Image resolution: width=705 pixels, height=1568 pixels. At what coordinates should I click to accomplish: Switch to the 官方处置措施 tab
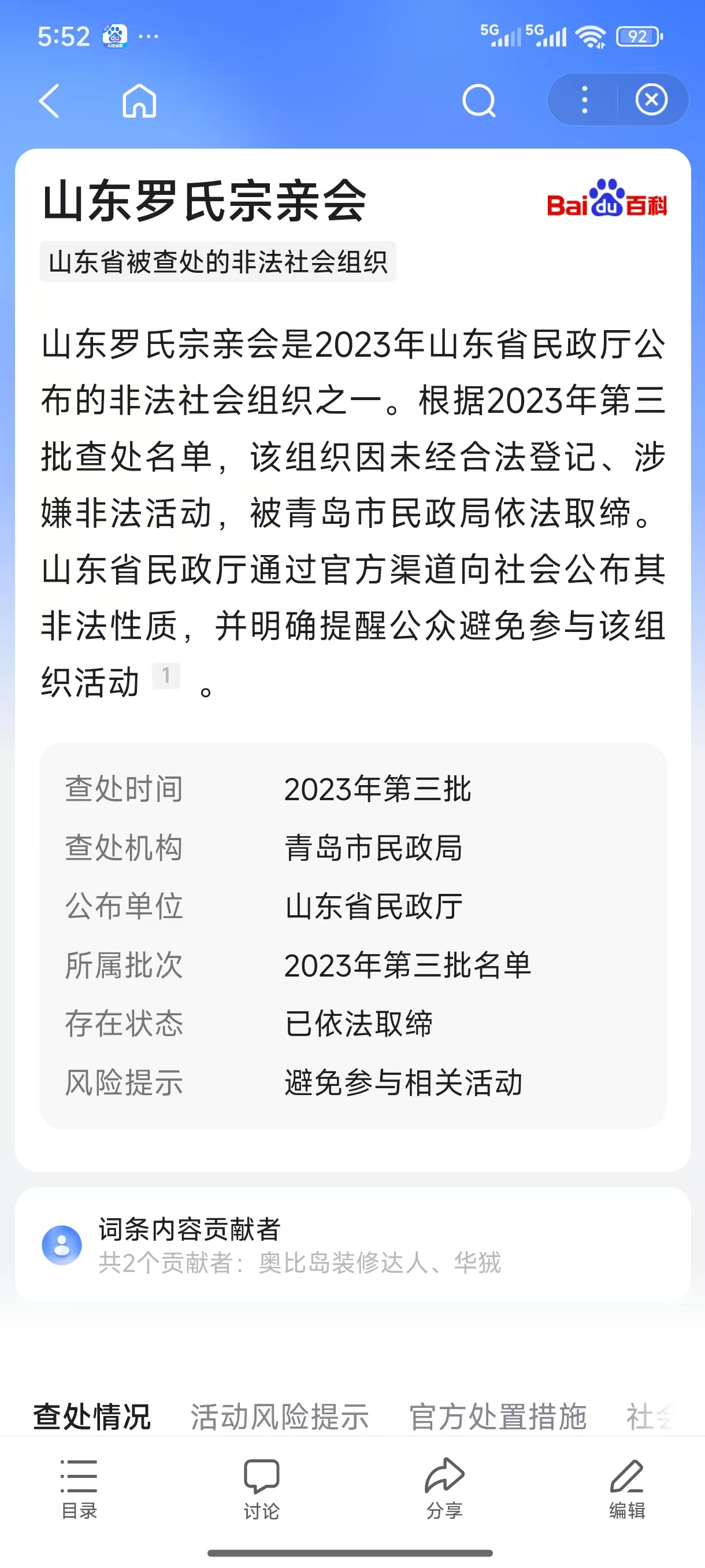tap(498, 1417)
